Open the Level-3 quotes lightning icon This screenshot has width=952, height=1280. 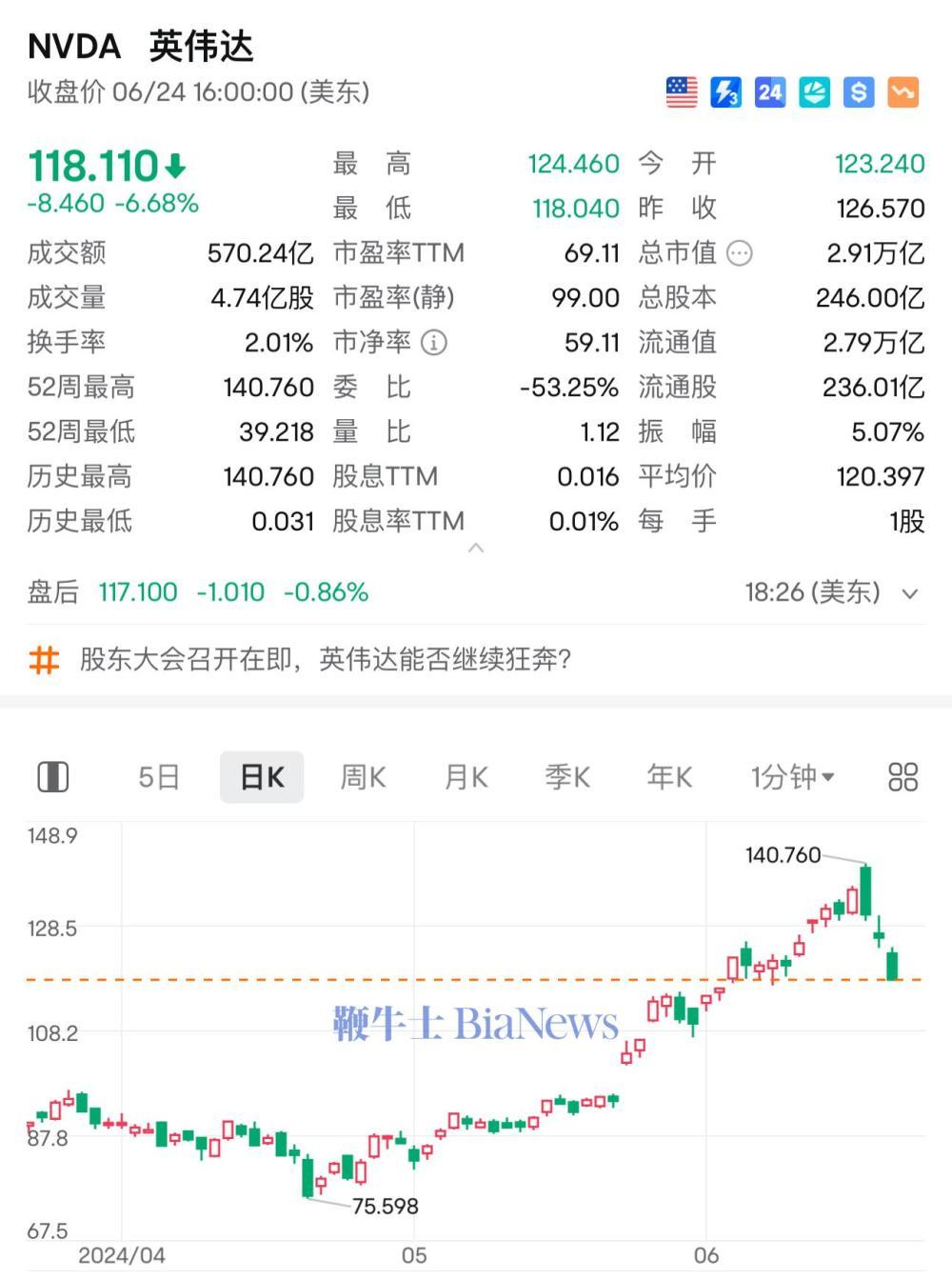(725, 92)
